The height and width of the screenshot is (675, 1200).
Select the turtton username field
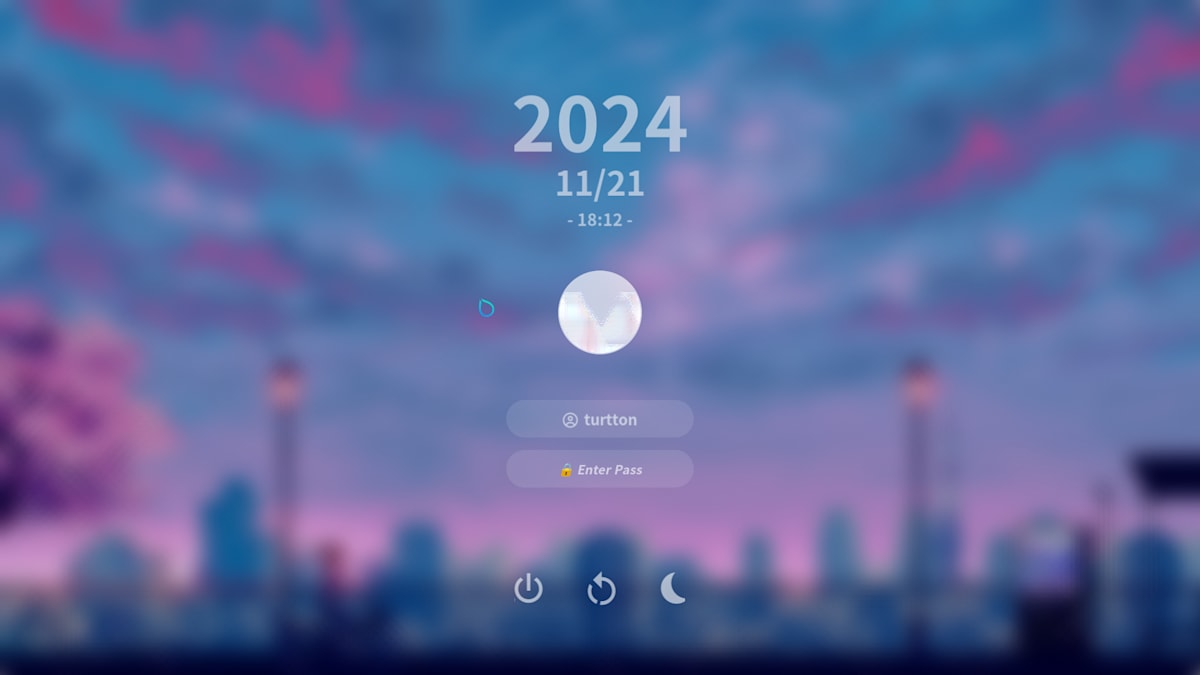[600, 419]
